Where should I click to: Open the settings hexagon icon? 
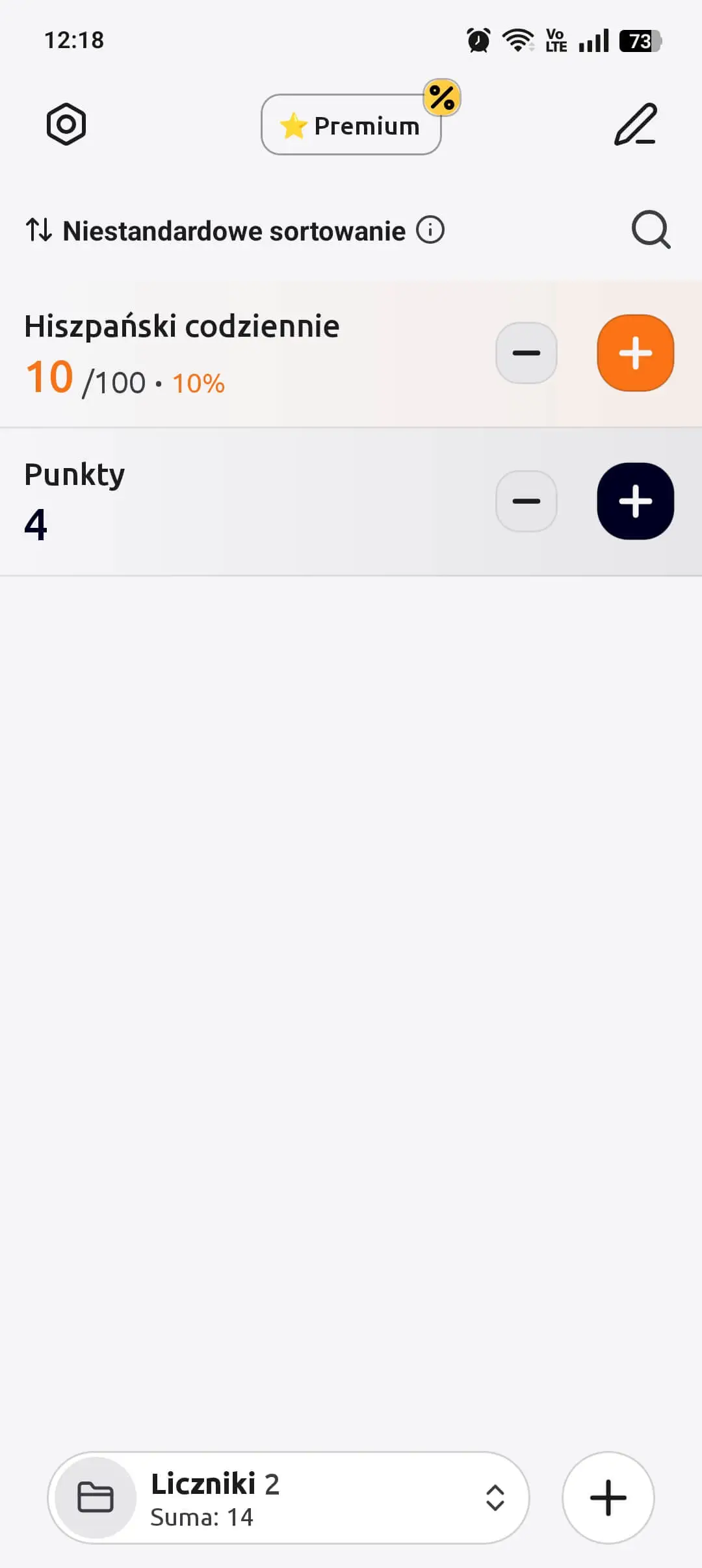click(66, 124)
